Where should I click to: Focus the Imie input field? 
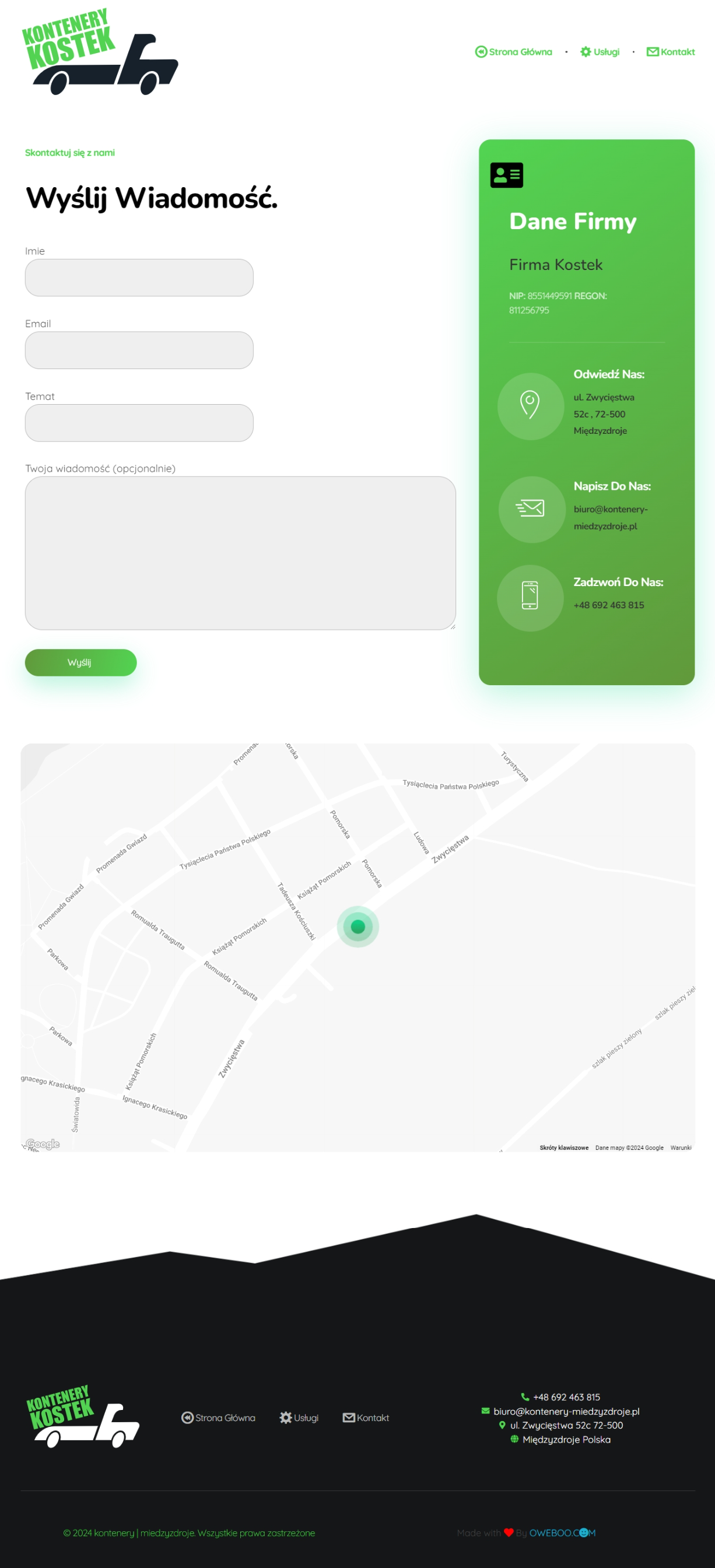pos(139,278)
